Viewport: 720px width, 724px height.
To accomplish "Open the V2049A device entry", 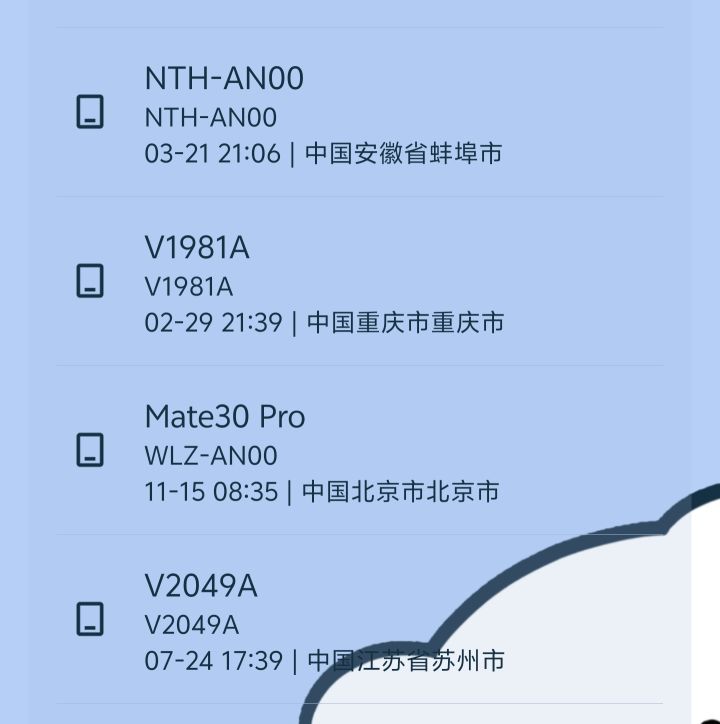I will tap(250, 620).
